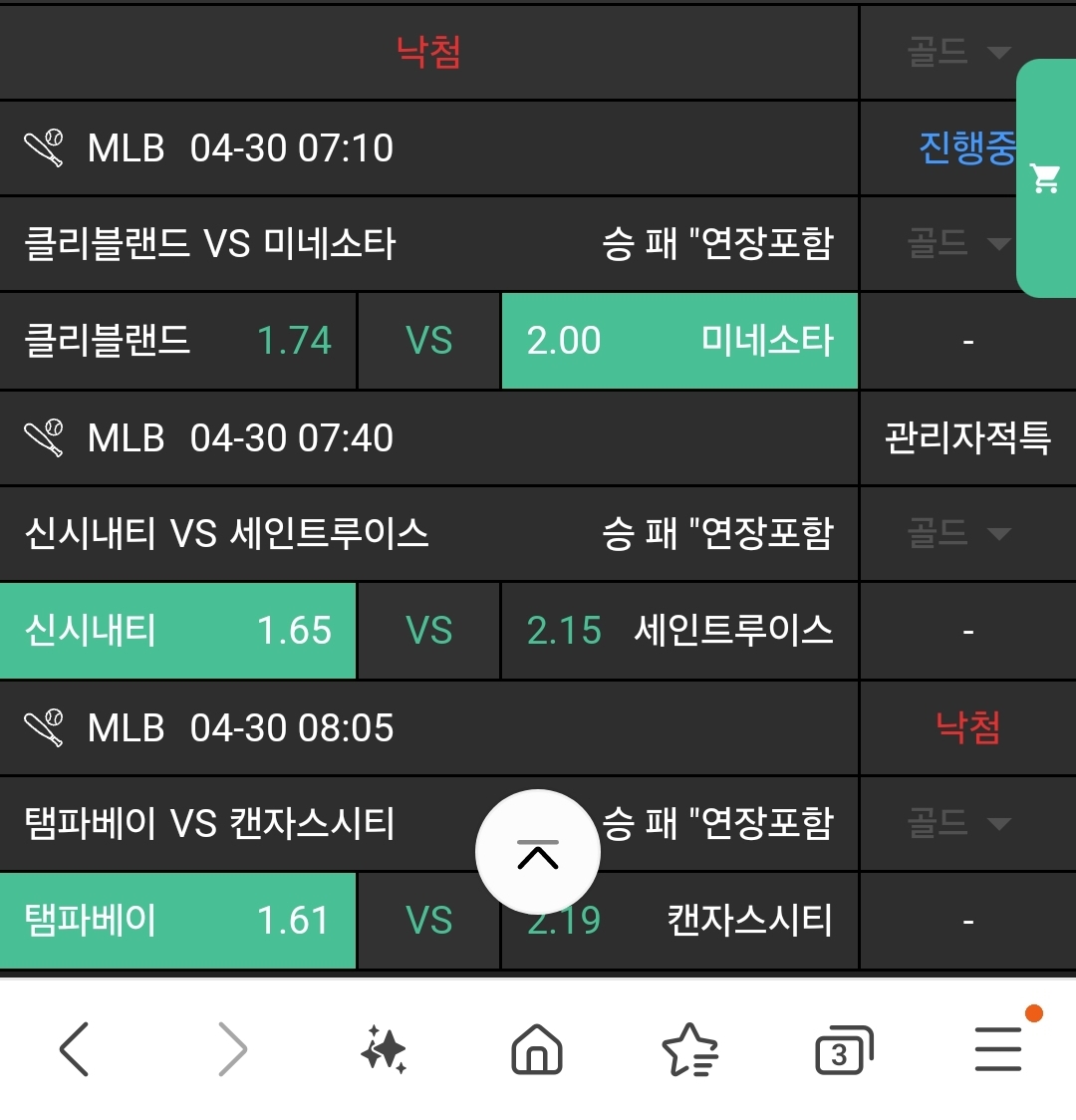Open the browser hamburger menu

(x=998, y=1049)
